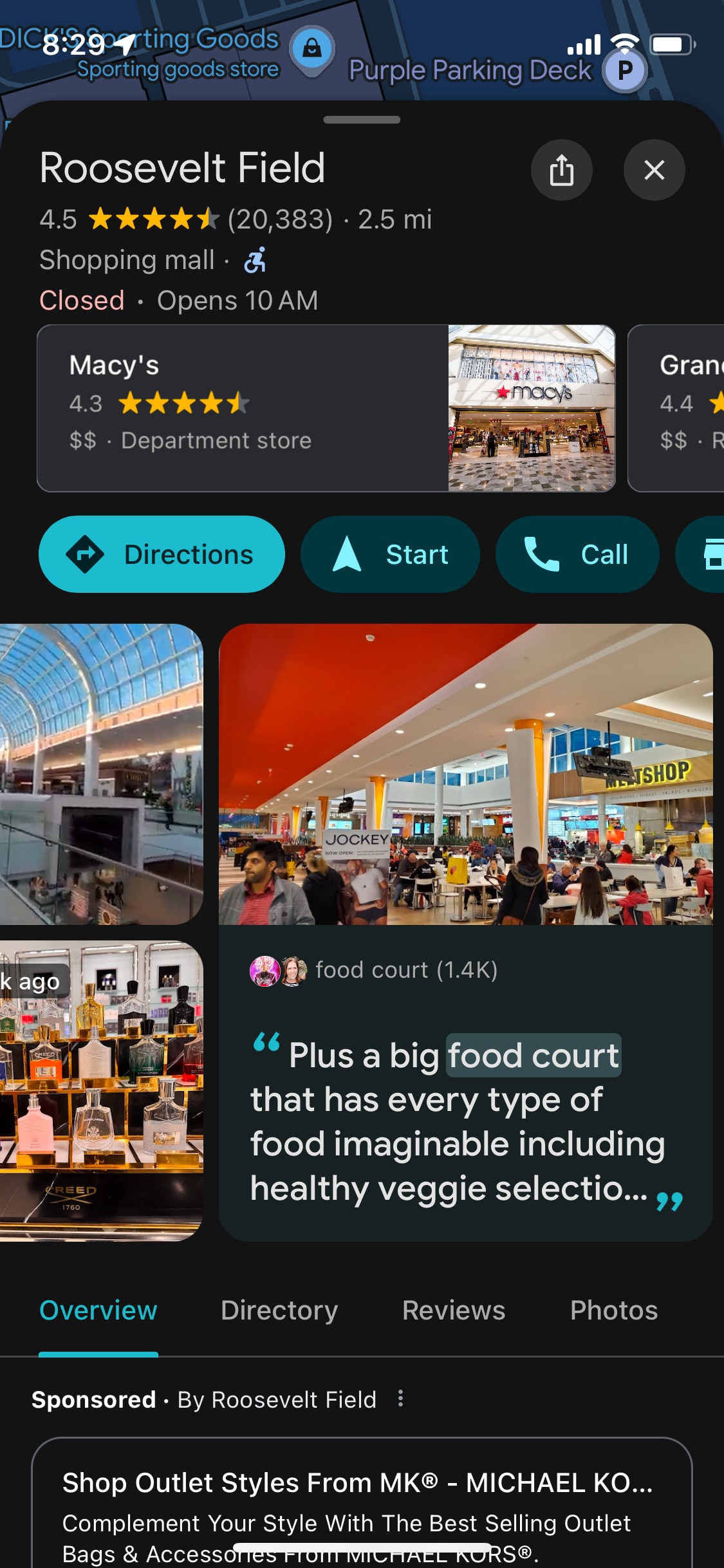Open the food court photo
Image resolution: width=724 pixels, height=1568 pixels.
coord(465,774)
